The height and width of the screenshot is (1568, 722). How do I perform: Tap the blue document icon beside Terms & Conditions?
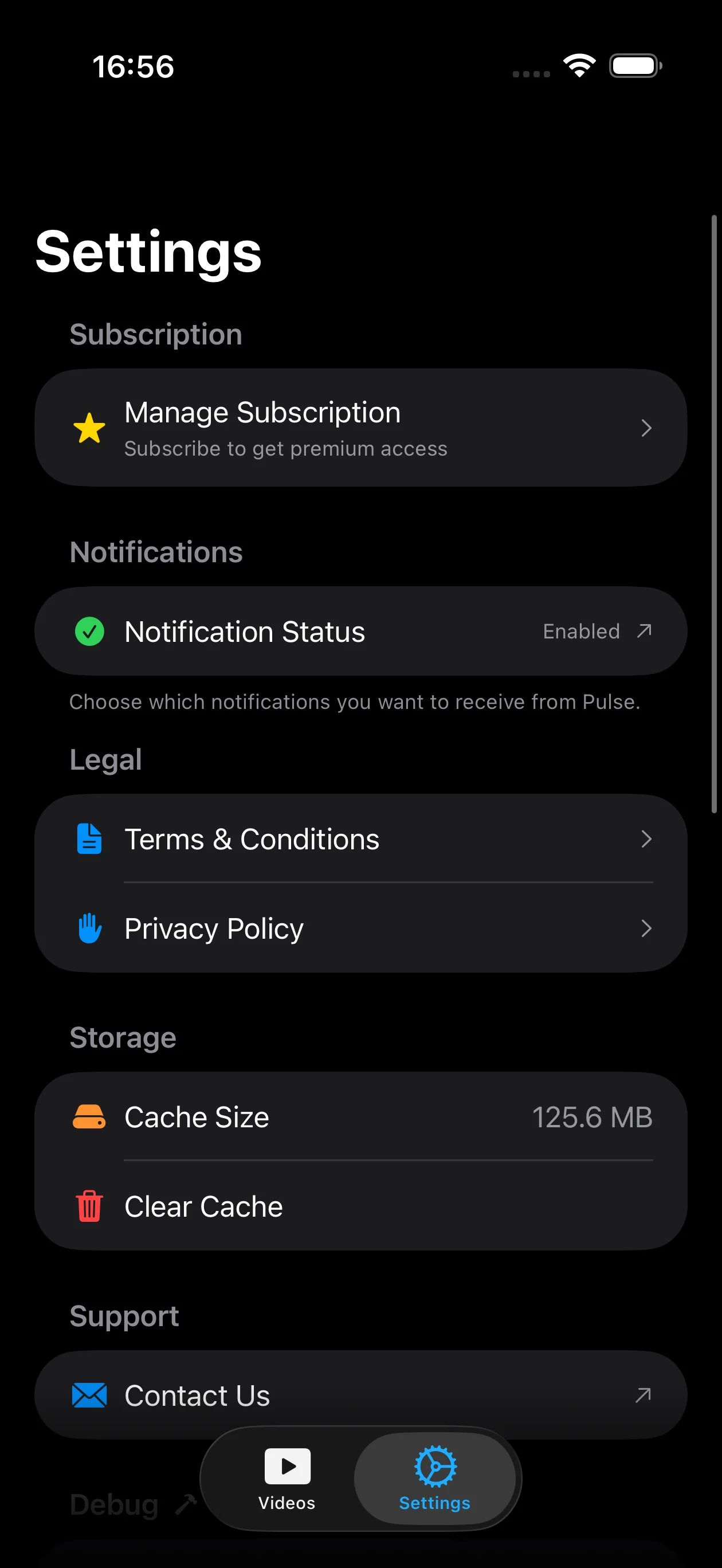click(x=89, y=839)
